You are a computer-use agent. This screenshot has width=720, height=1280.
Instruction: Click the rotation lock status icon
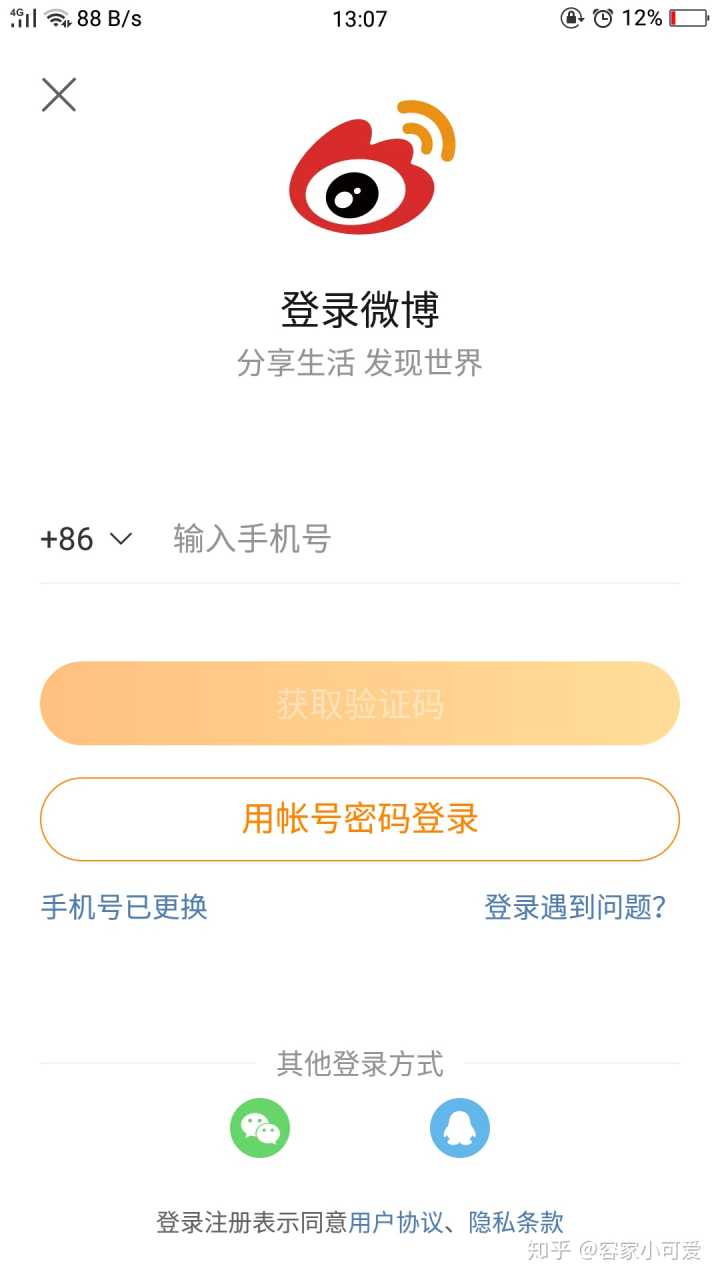(x=571, y=17)
